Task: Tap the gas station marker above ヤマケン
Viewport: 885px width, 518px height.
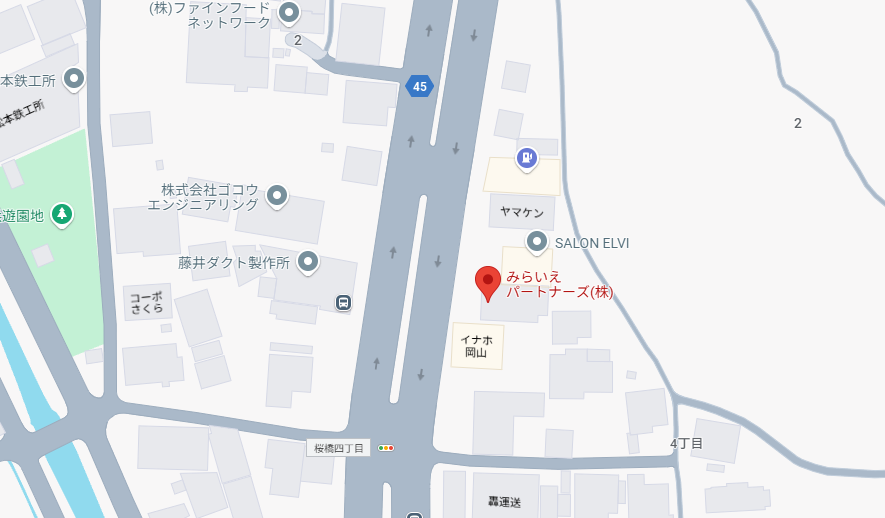Action: [526, 158]
